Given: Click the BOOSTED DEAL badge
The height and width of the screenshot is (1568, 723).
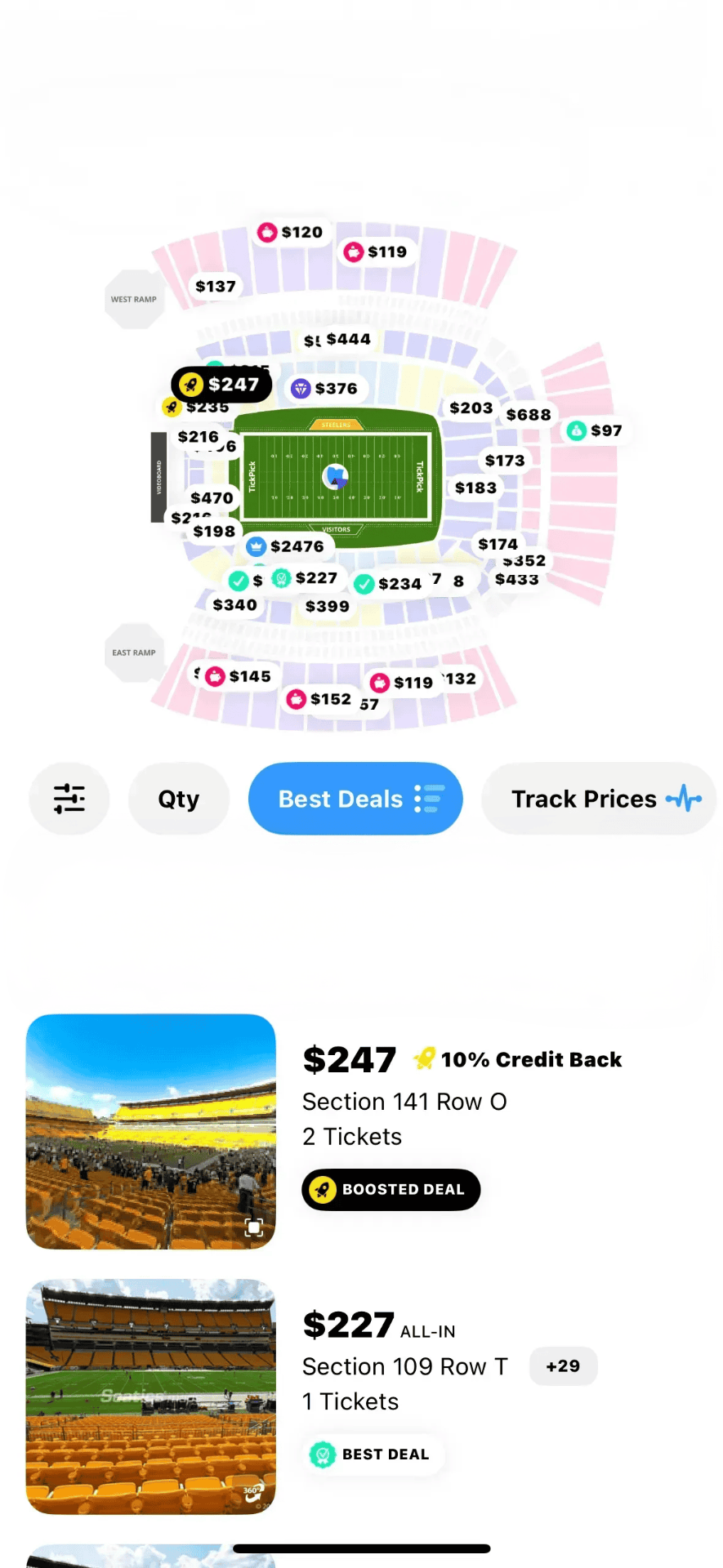Looking at the screenshot, I should [x=391, y=1190].
